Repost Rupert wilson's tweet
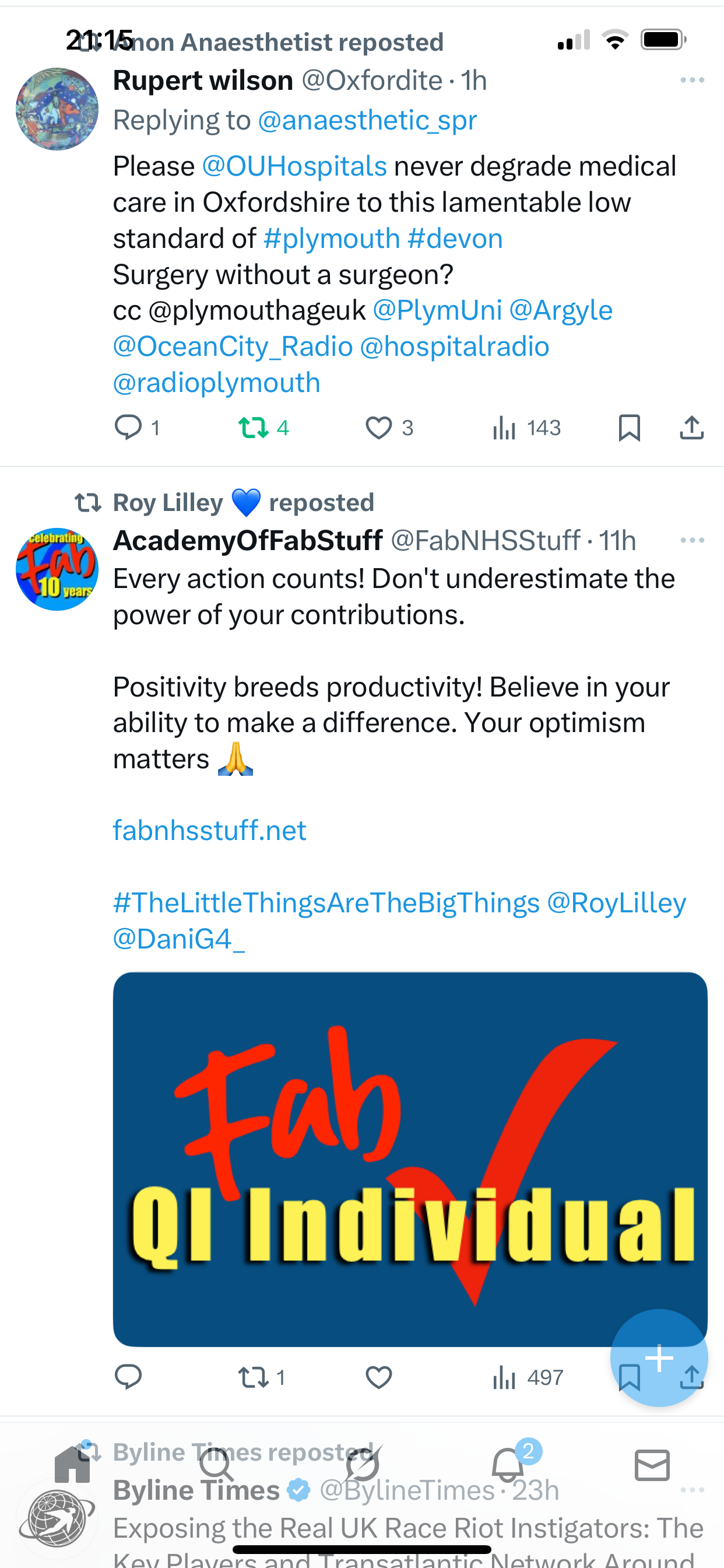The image size is (724, 1568). click(x=254, y=428)
